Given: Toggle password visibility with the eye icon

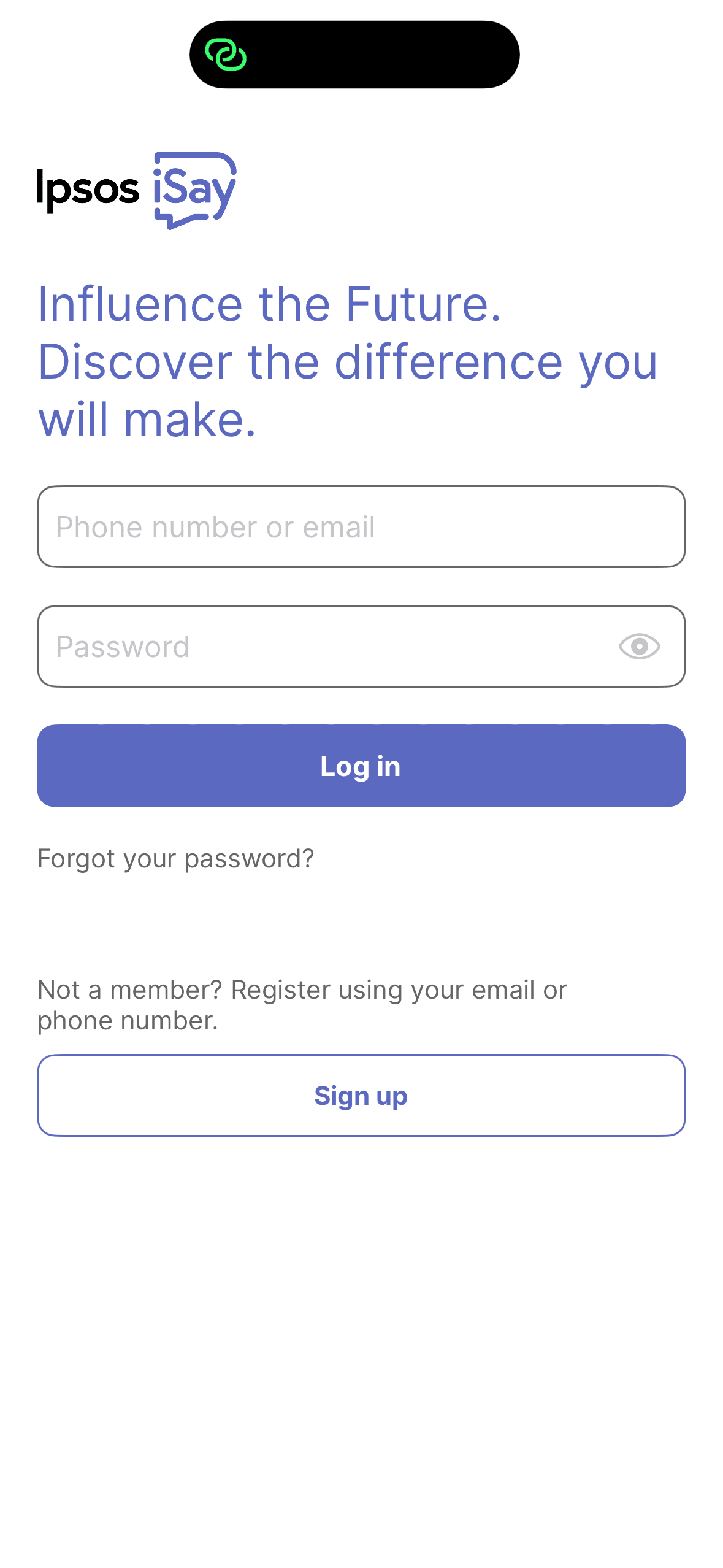Looking at the screenshot, I should pos(640,645).
